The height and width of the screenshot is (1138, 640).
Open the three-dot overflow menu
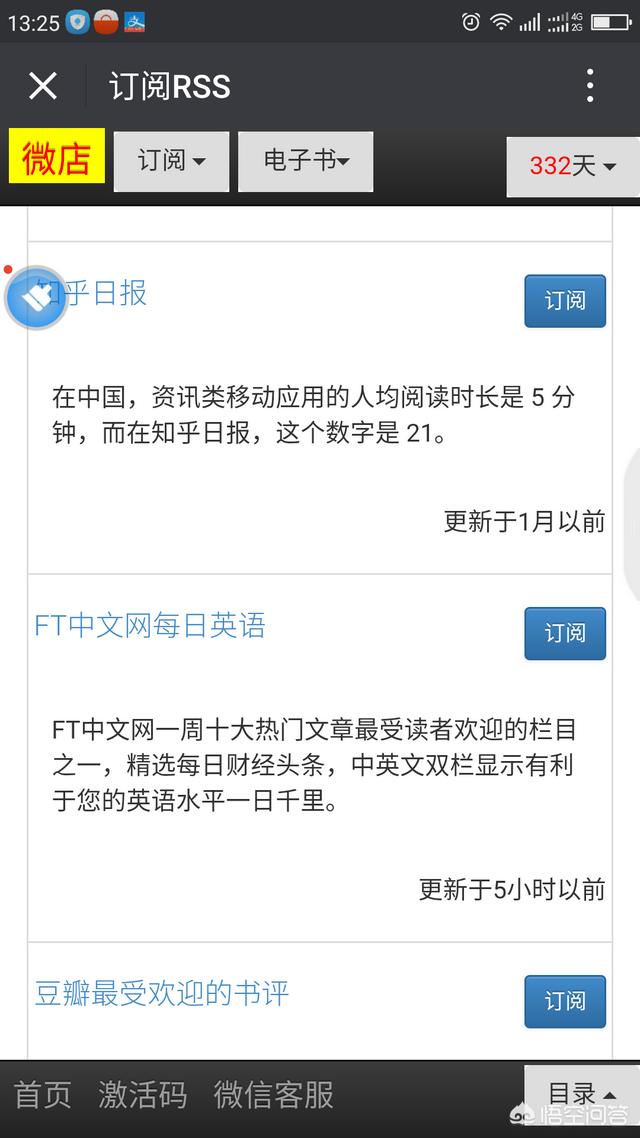(590, 86)
